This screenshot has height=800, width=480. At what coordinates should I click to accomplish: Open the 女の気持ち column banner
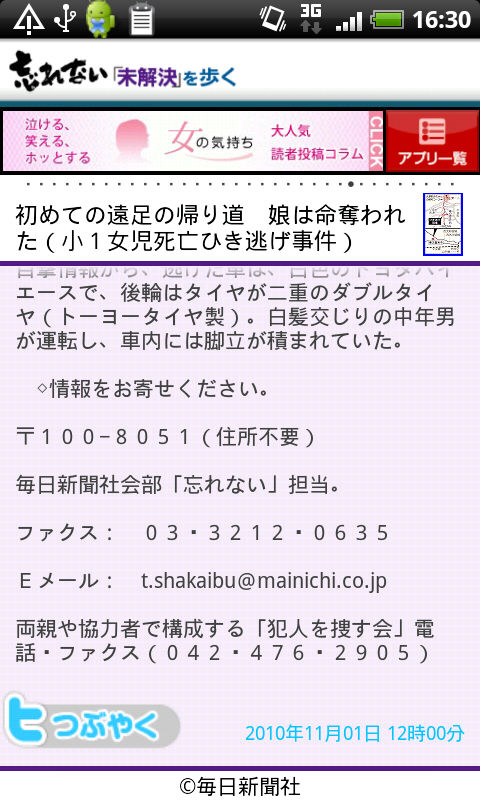click(x=193, y=141)
